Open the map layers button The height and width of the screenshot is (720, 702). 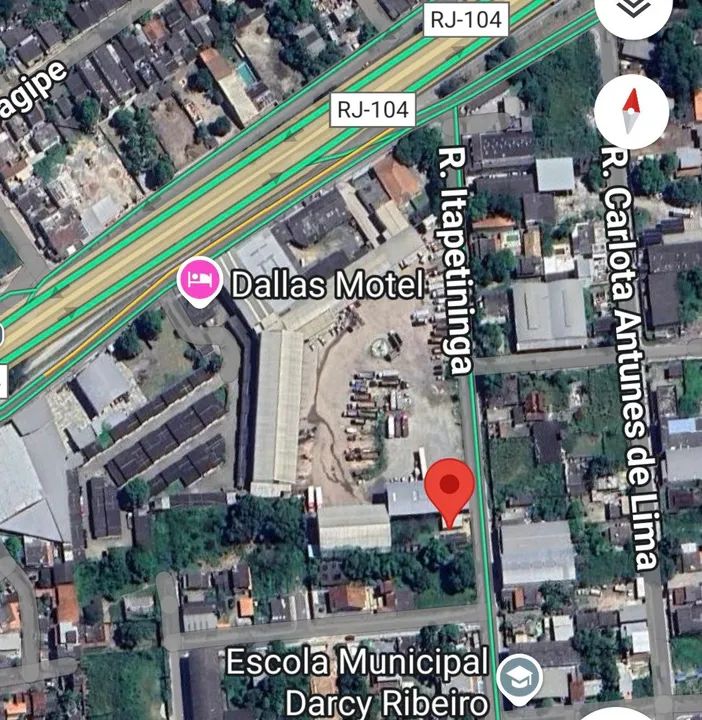click(x=632, y=10)
